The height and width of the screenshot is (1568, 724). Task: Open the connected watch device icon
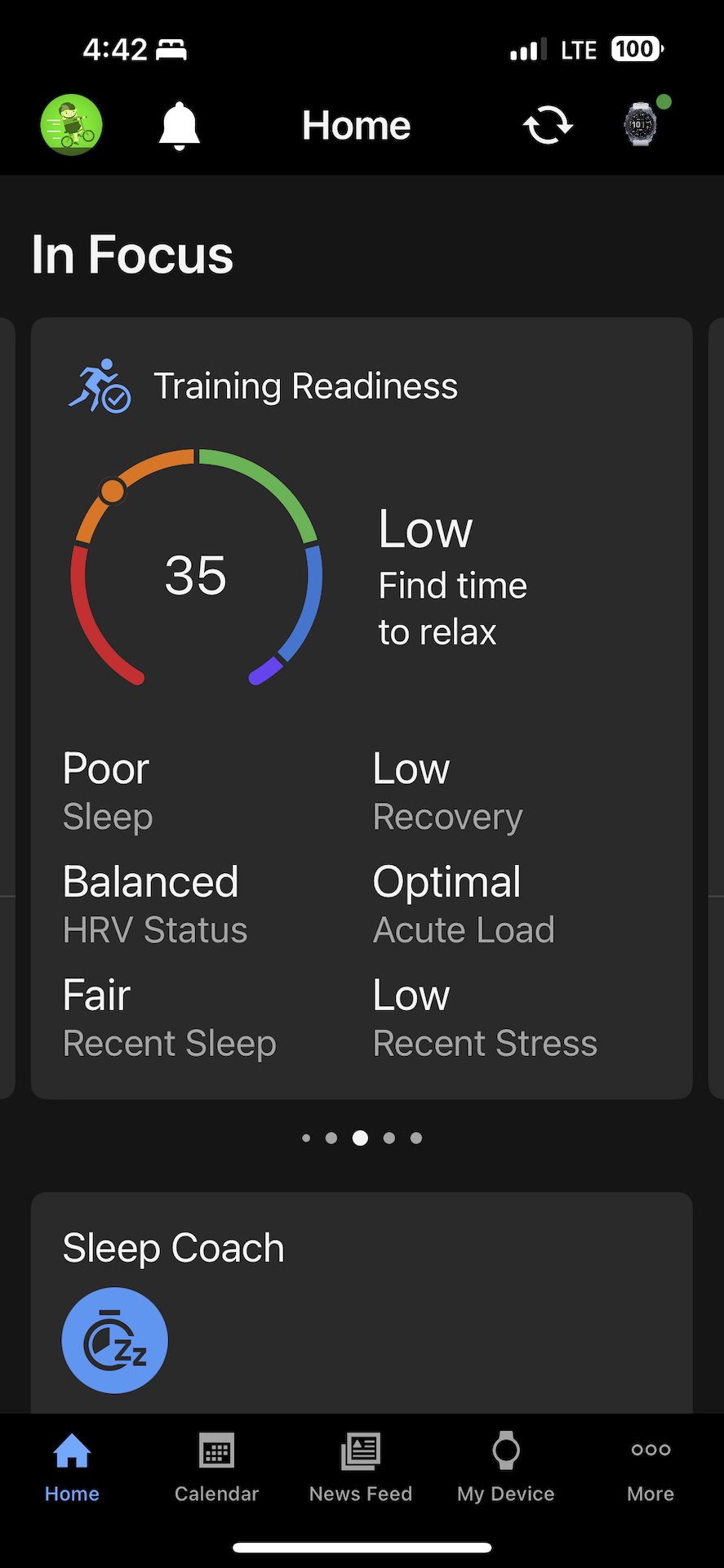tap(641, 125)
